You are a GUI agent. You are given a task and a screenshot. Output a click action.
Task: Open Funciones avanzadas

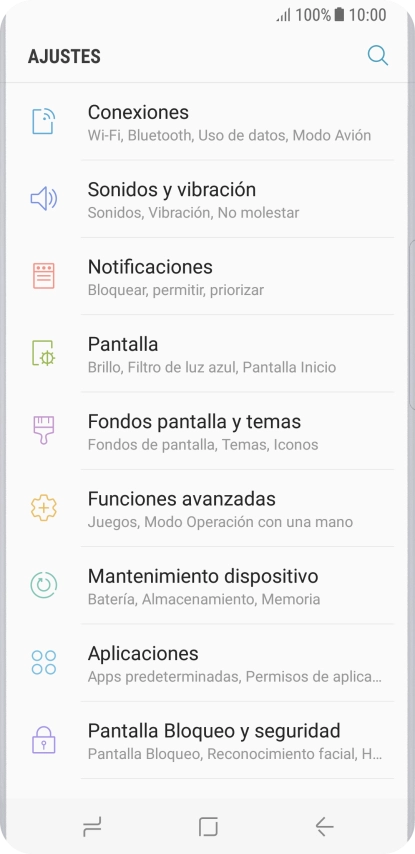[208, 508]
